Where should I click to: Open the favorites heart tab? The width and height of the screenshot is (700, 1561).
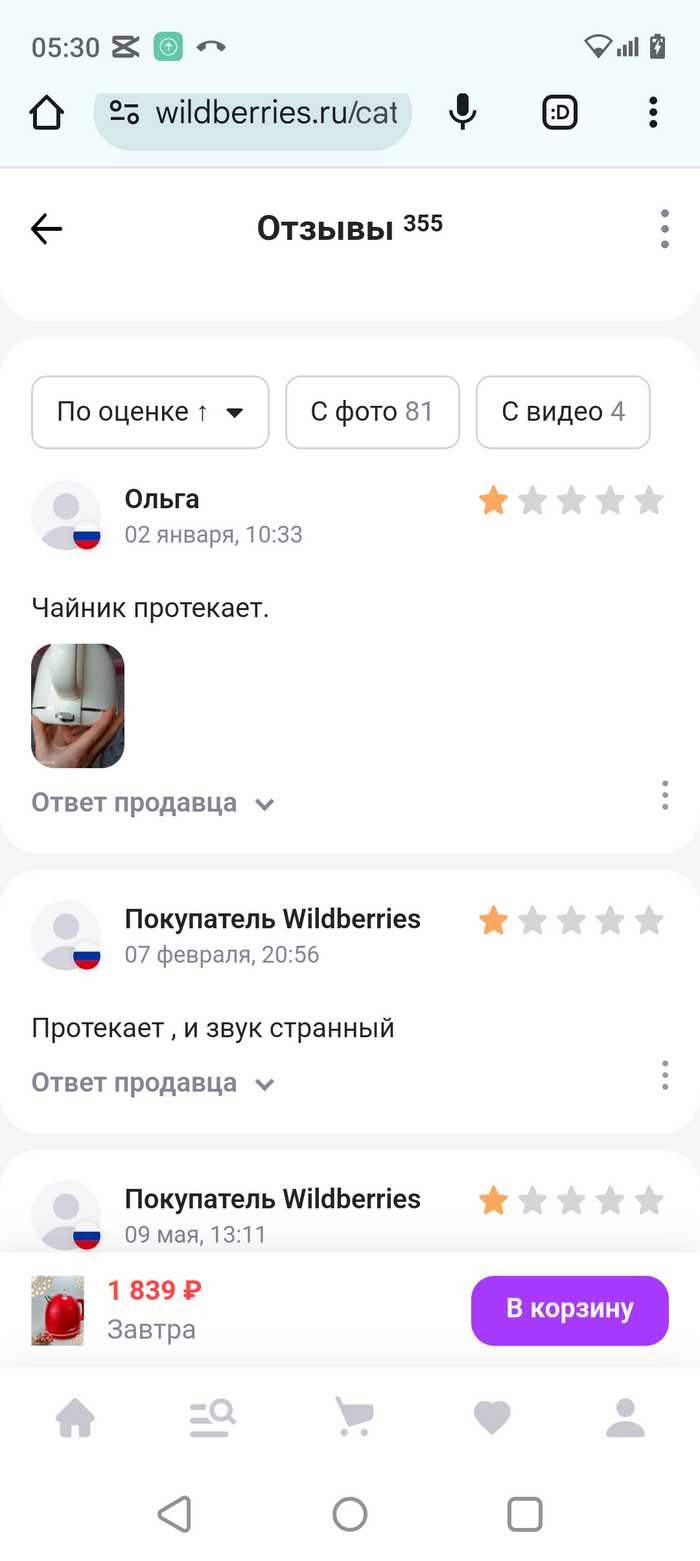pos(492,1417)
